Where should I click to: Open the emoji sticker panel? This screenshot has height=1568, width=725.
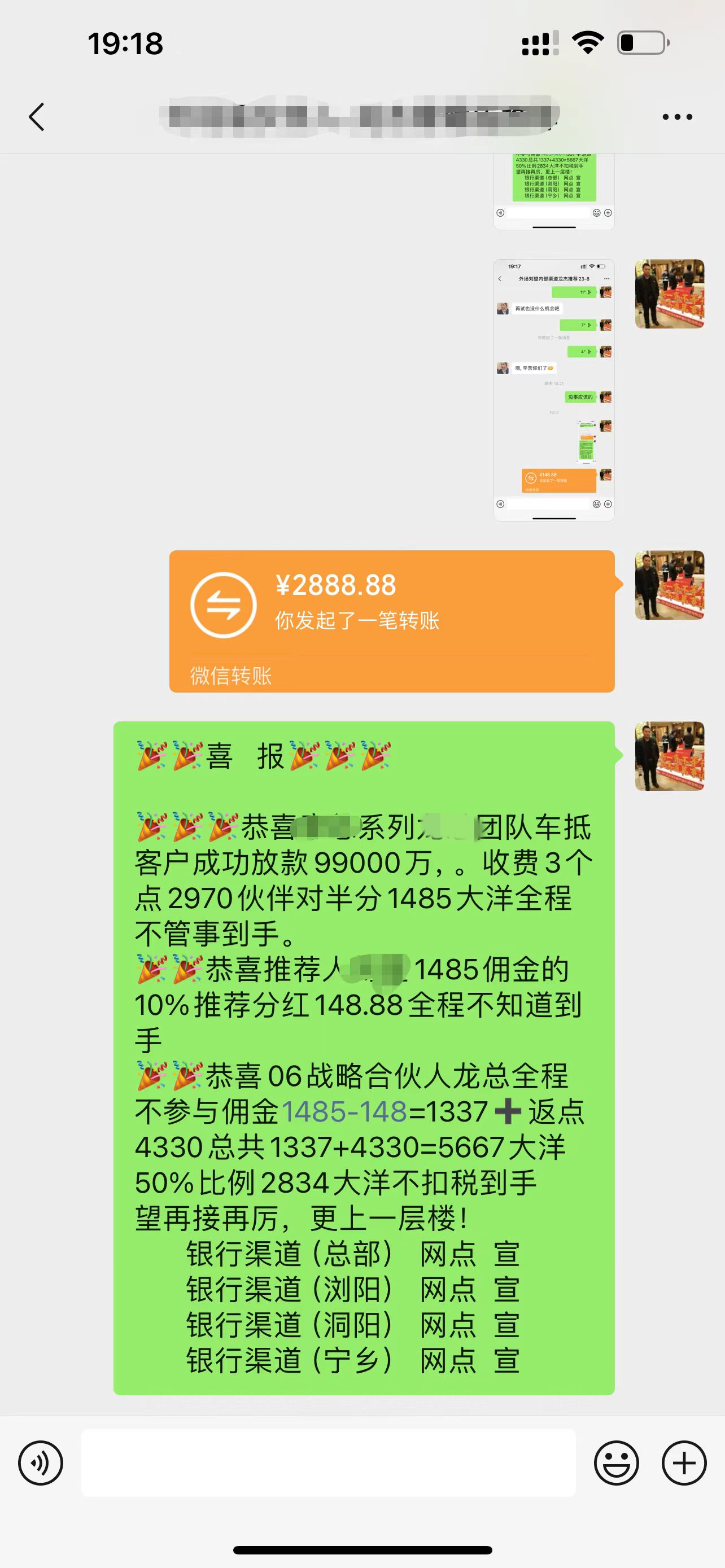(616, 1462)
